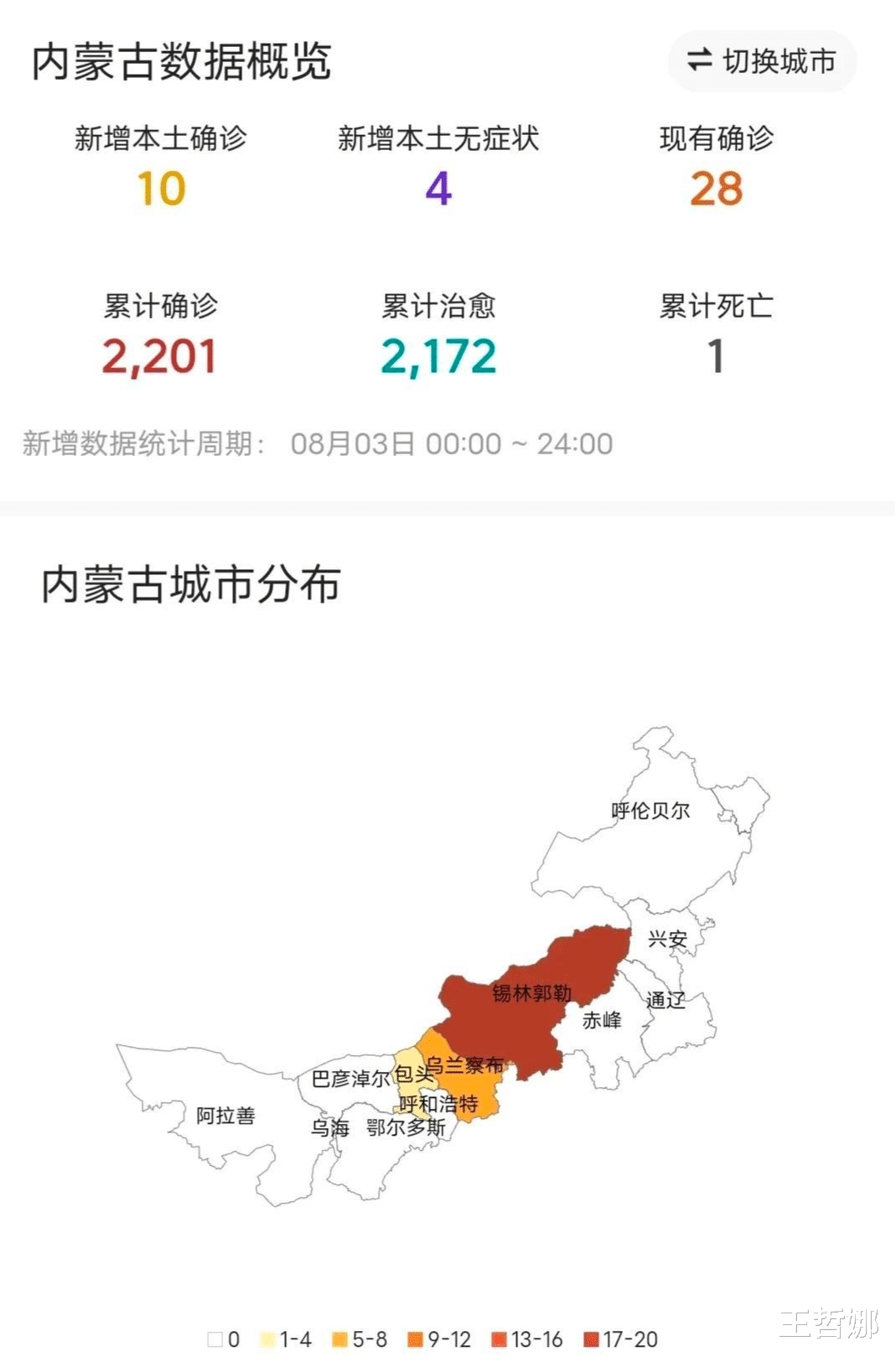
Task: Select the Alxa region on the map
Action: (x=226, y=1115)
